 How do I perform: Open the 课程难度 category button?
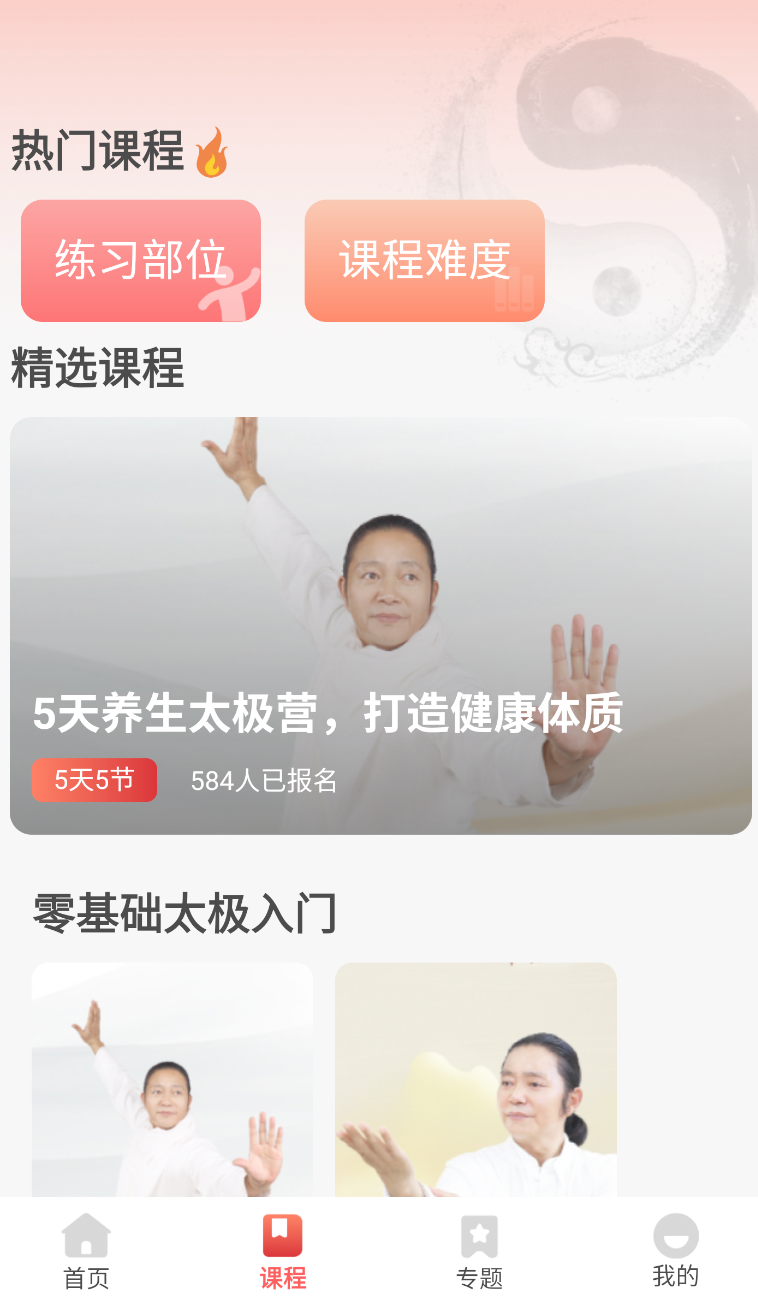[x=424, y=260]
